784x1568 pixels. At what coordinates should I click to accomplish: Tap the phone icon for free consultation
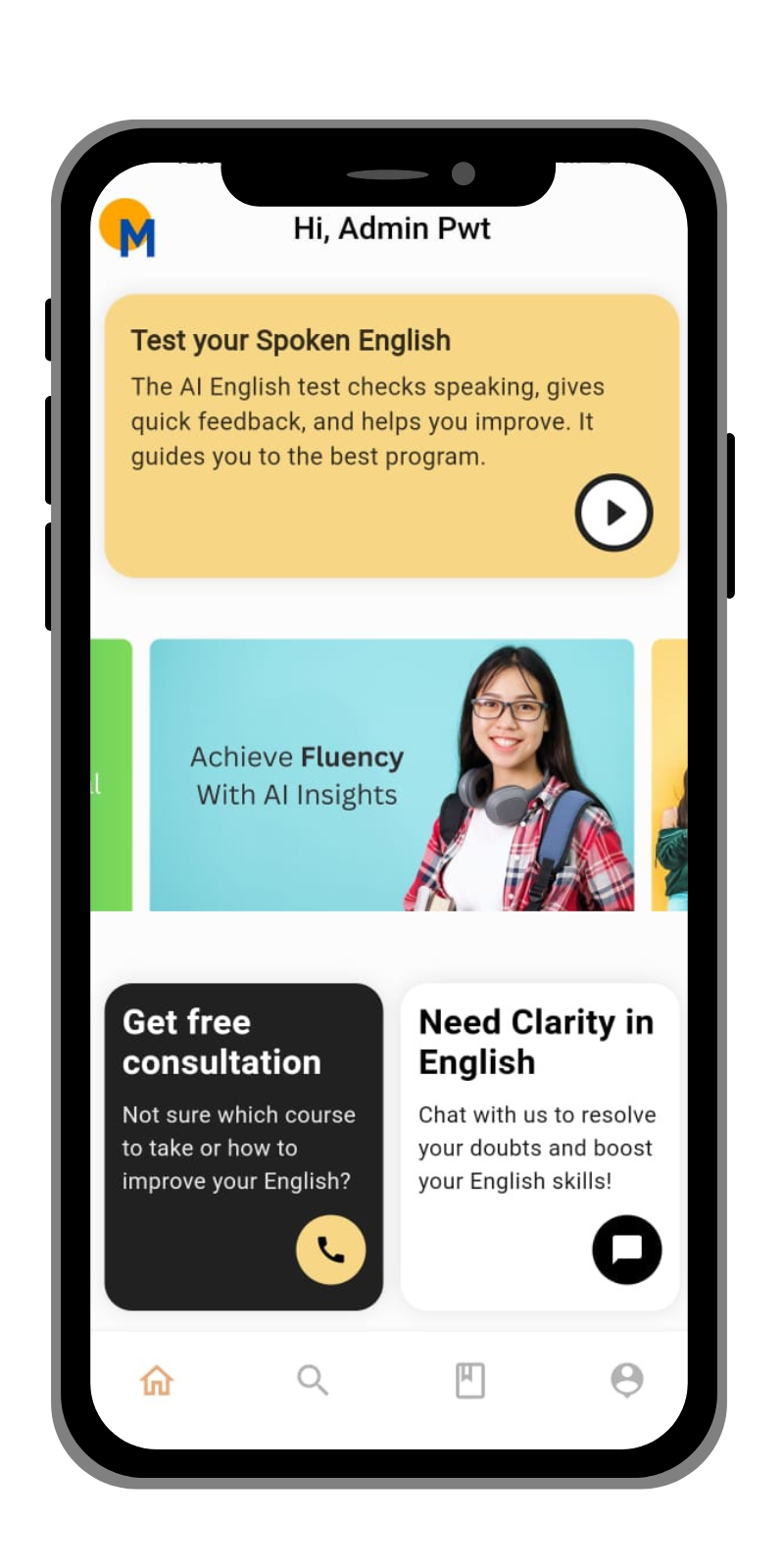330,1249
